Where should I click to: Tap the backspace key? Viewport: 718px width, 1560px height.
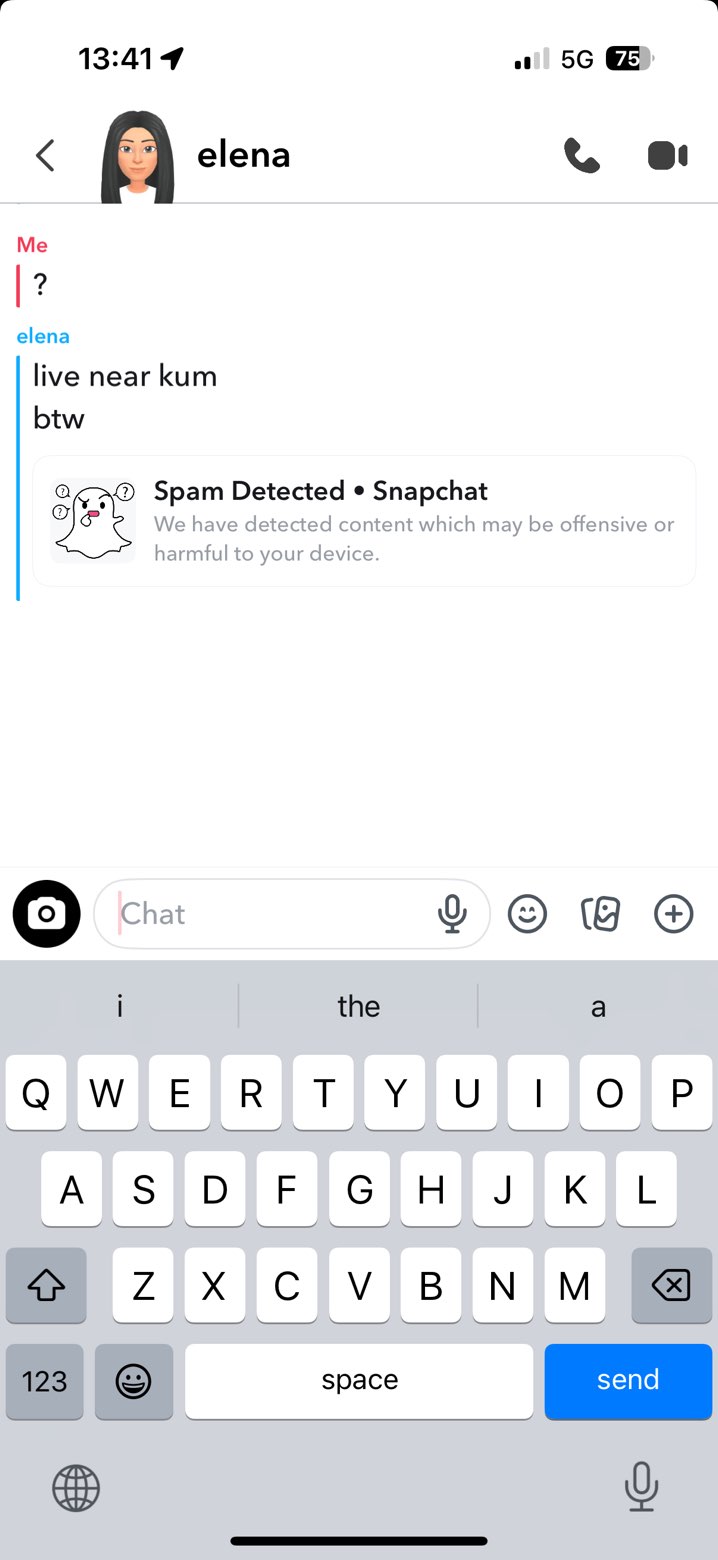pyautogui.click(x=670, y=1286)
